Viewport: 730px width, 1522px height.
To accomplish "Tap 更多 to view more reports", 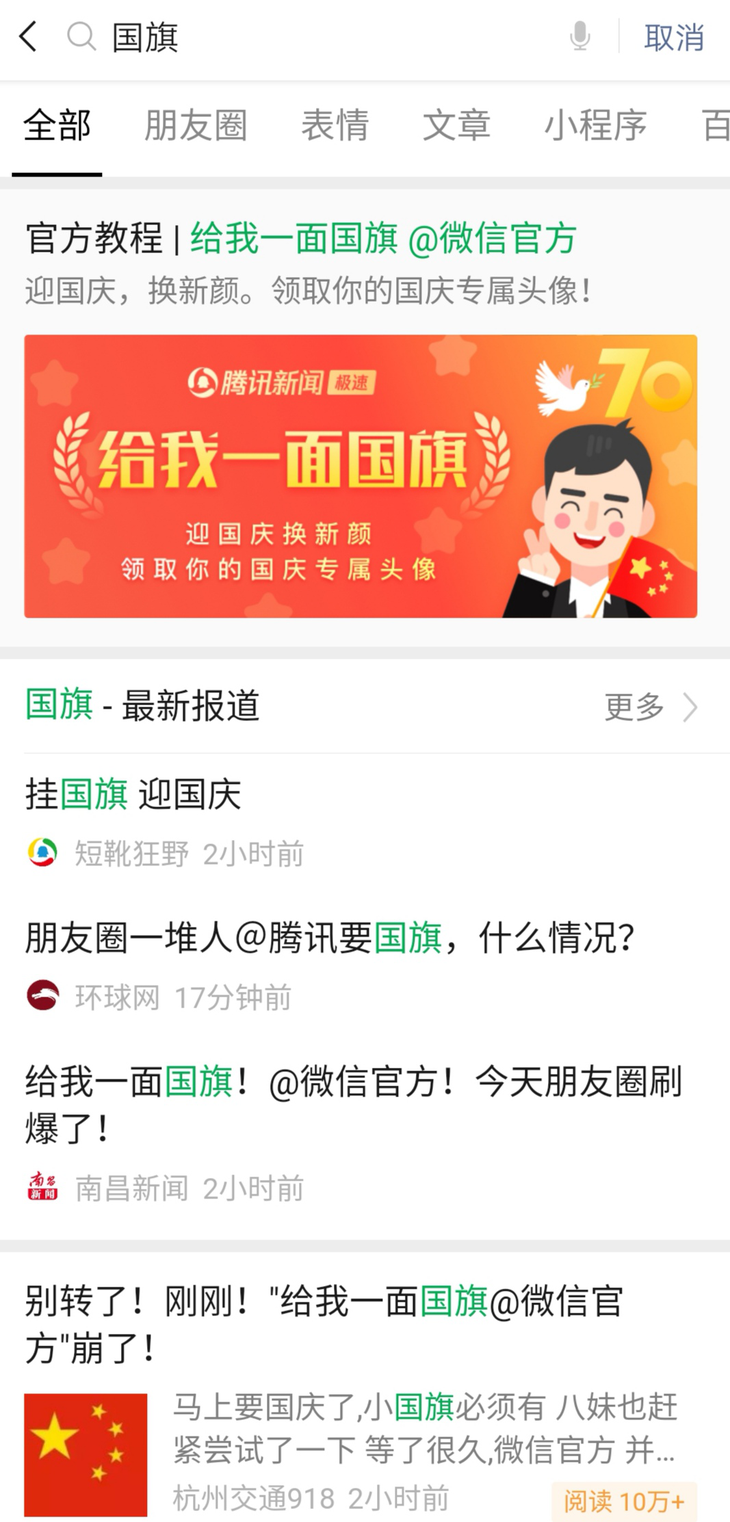I will tap(651, 708).
